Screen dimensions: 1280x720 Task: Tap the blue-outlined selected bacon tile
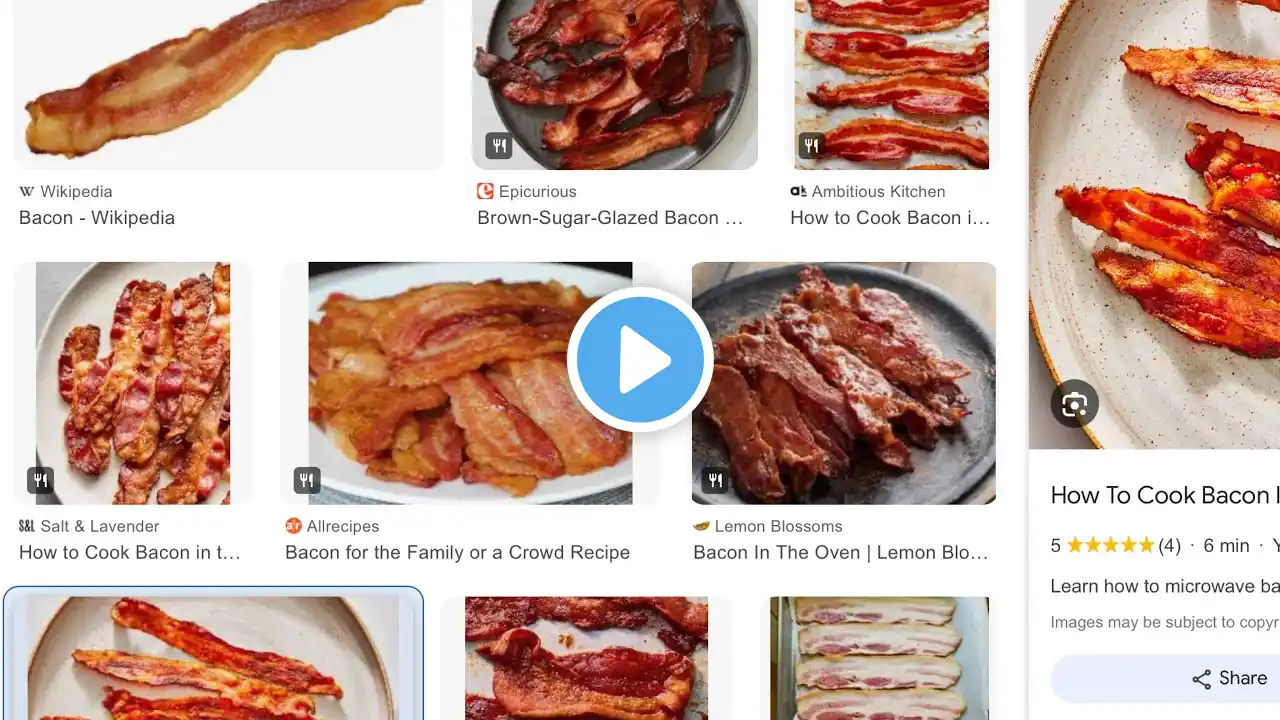[213, 655]
